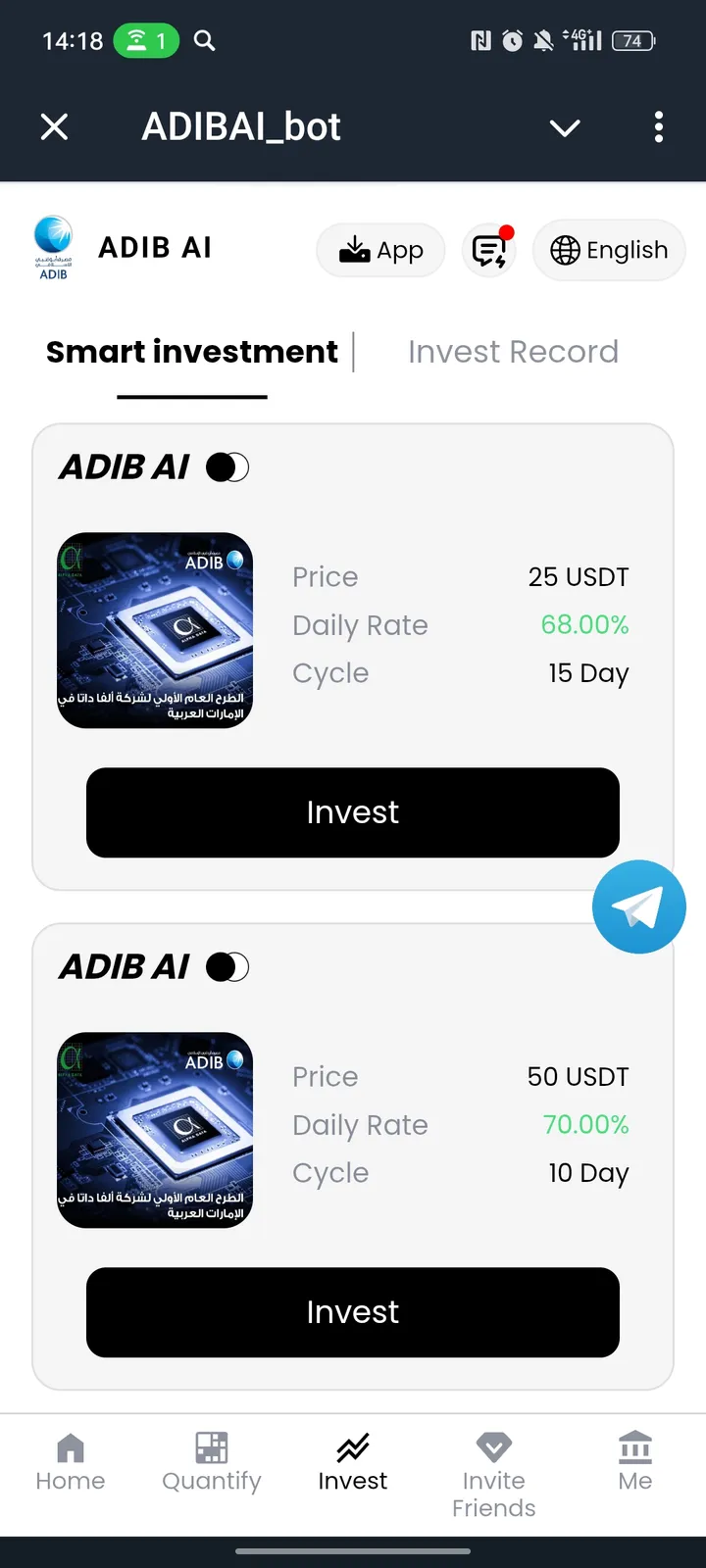This screenshot has width=706, height=1568.
Task: Open the support chat icon with red badge
Action: 488,250
